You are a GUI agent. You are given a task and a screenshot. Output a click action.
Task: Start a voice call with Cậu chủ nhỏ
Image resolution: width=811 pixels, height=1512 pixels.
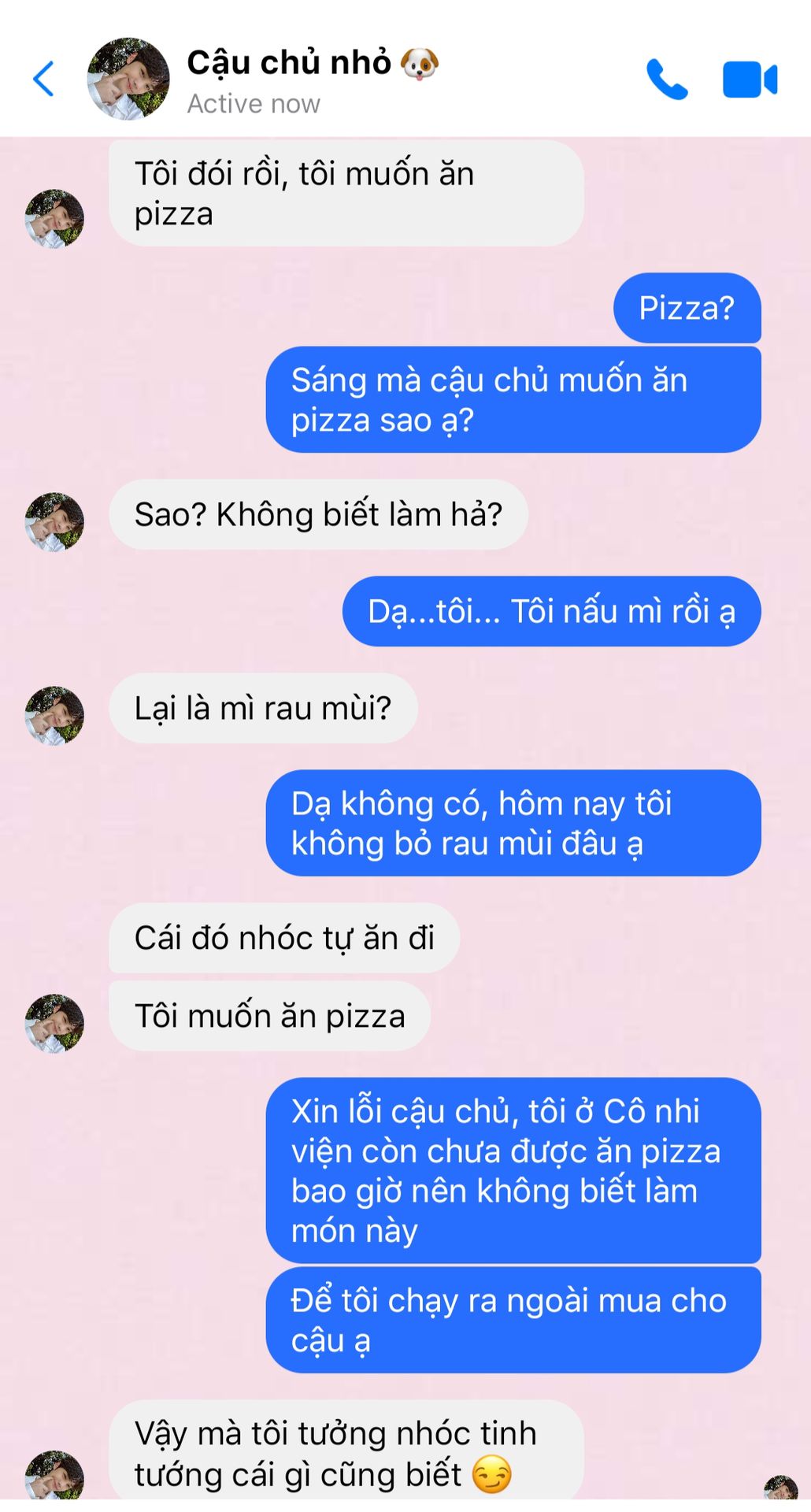click(x=667, y=80)
